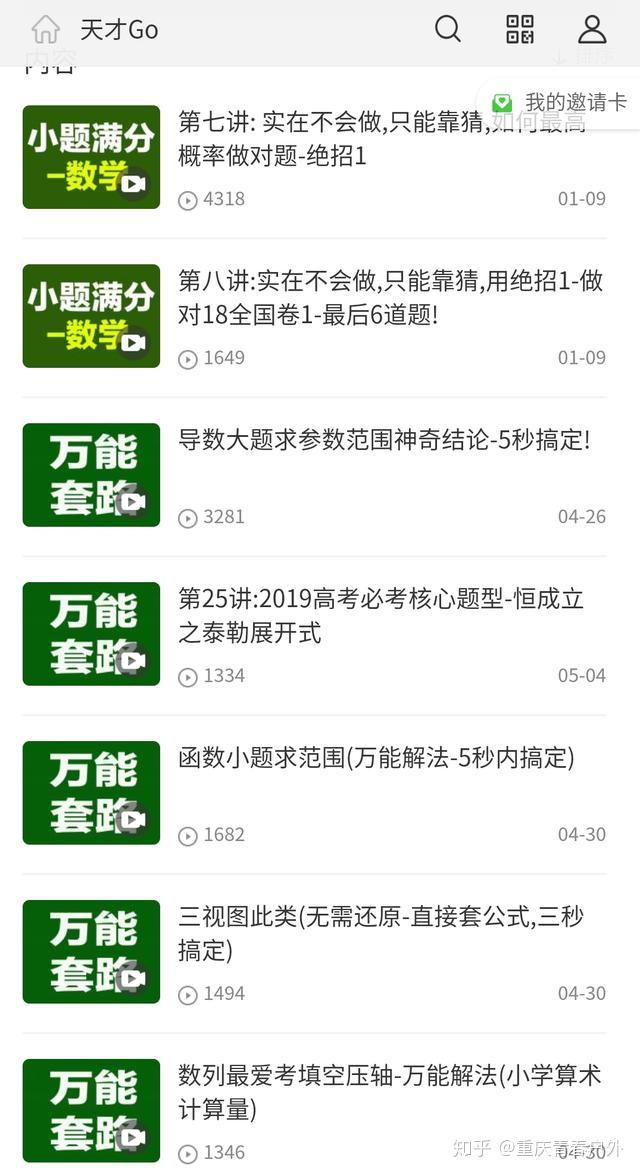Watch 函数小题求范围 lesson
Image resolution: width=640 pixels, height=1175 pixels.
tap(376, 758)
